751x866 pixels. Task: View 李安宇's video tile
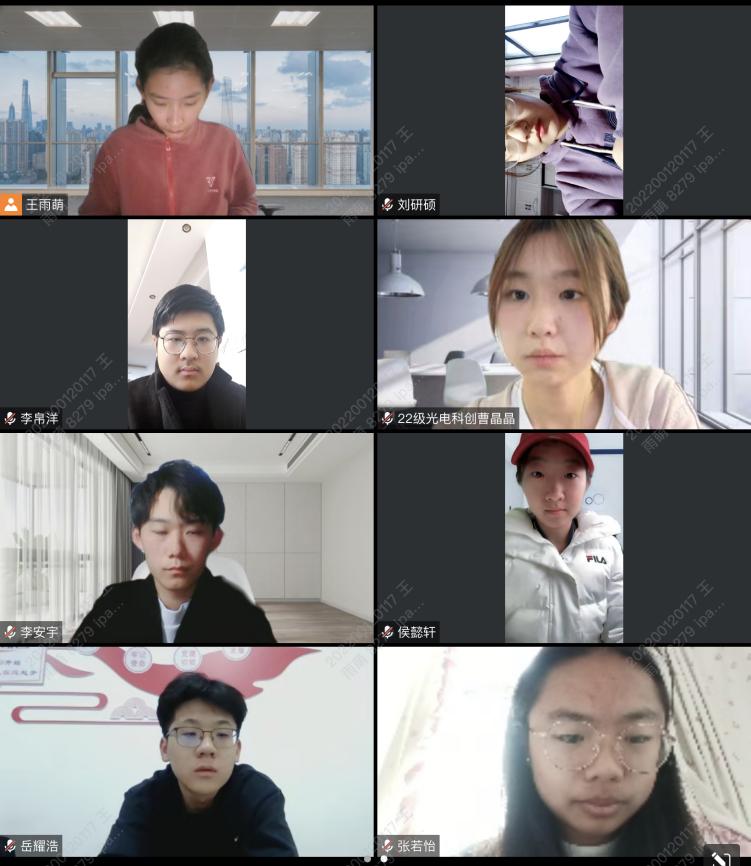click(x=187, y=538)
